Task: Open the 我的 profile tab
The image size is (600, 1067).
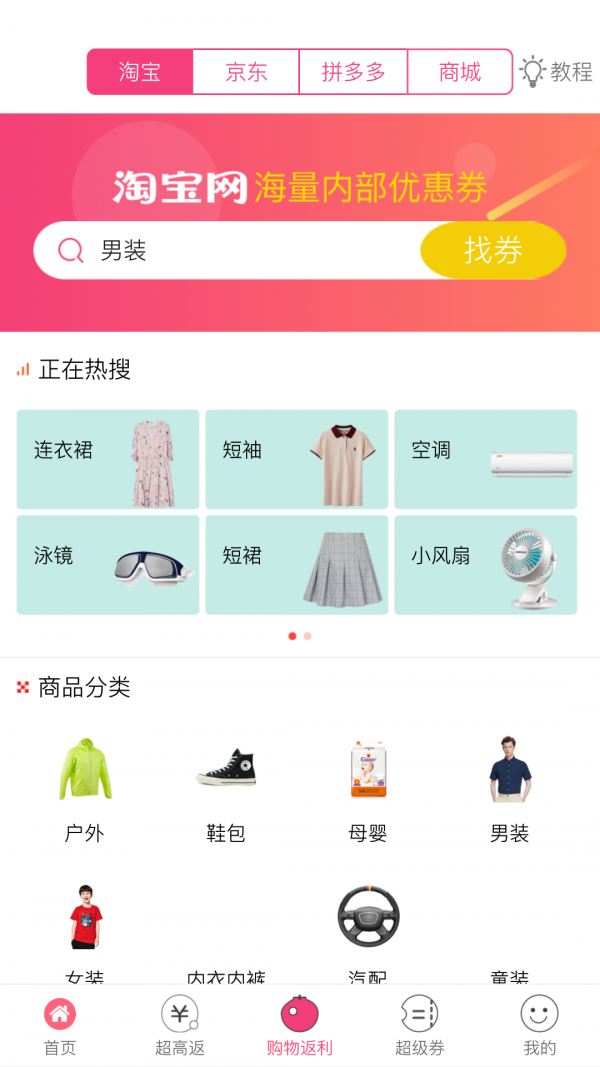Action: [539, 1026]
